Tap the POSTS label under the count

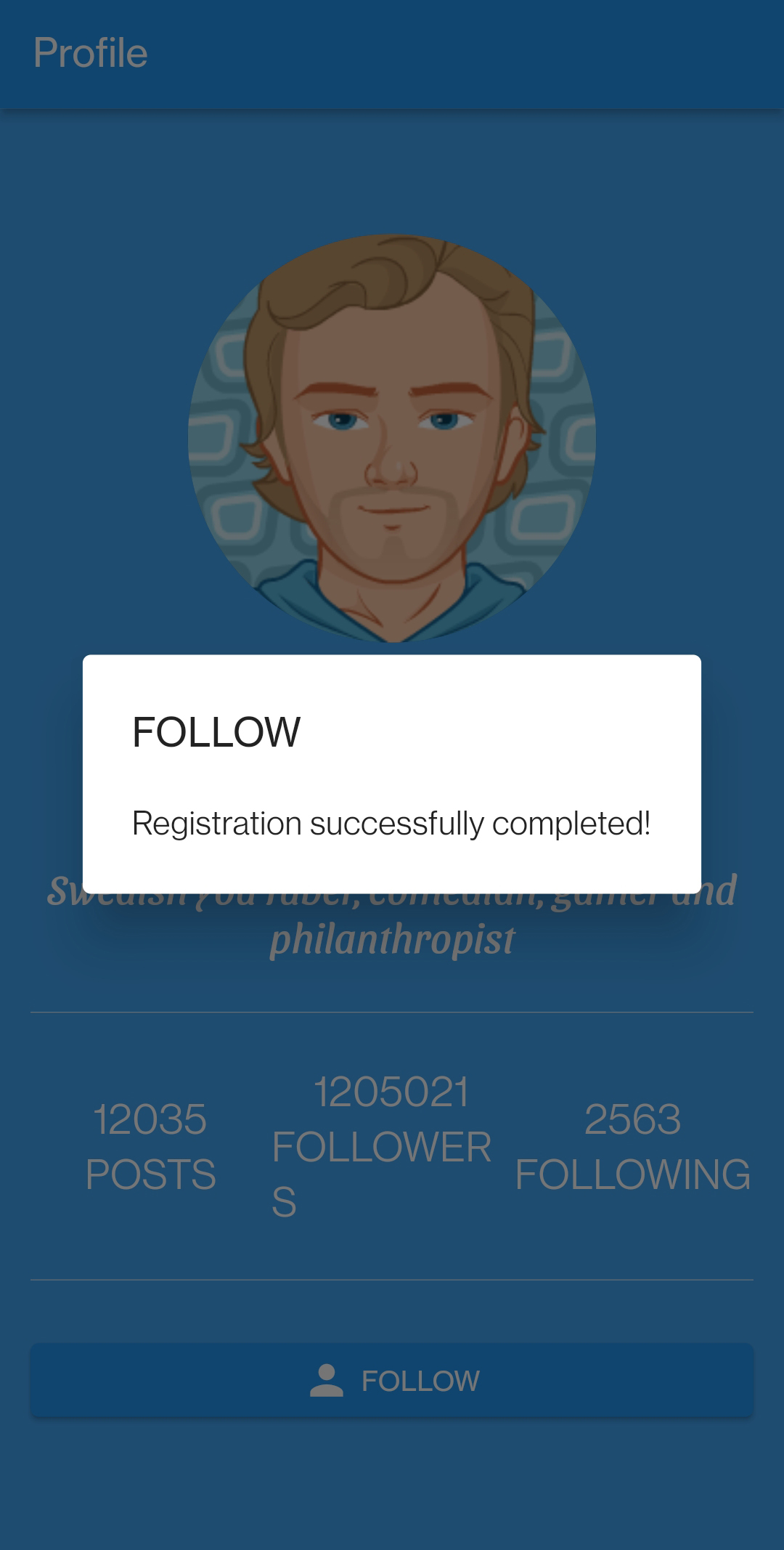(150, 1172)
